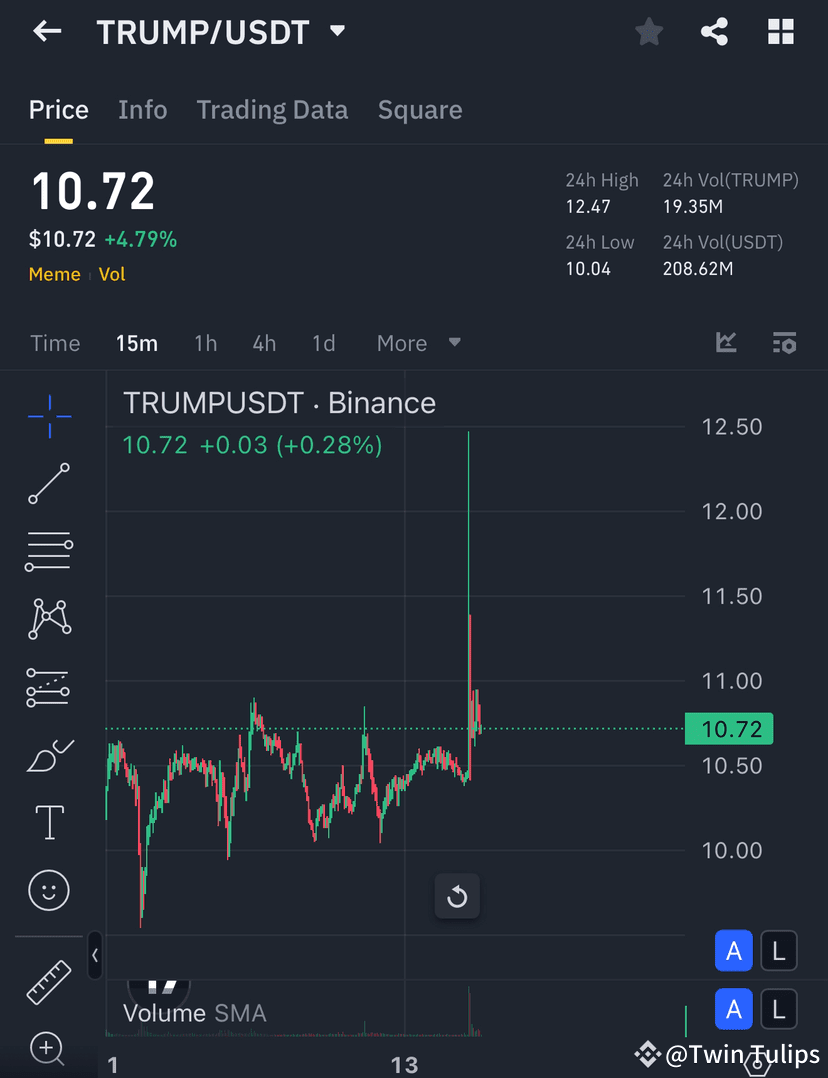Add TRUMP/USDT to favorites
The image size is (828, 1078).
(x=648, y=31)
